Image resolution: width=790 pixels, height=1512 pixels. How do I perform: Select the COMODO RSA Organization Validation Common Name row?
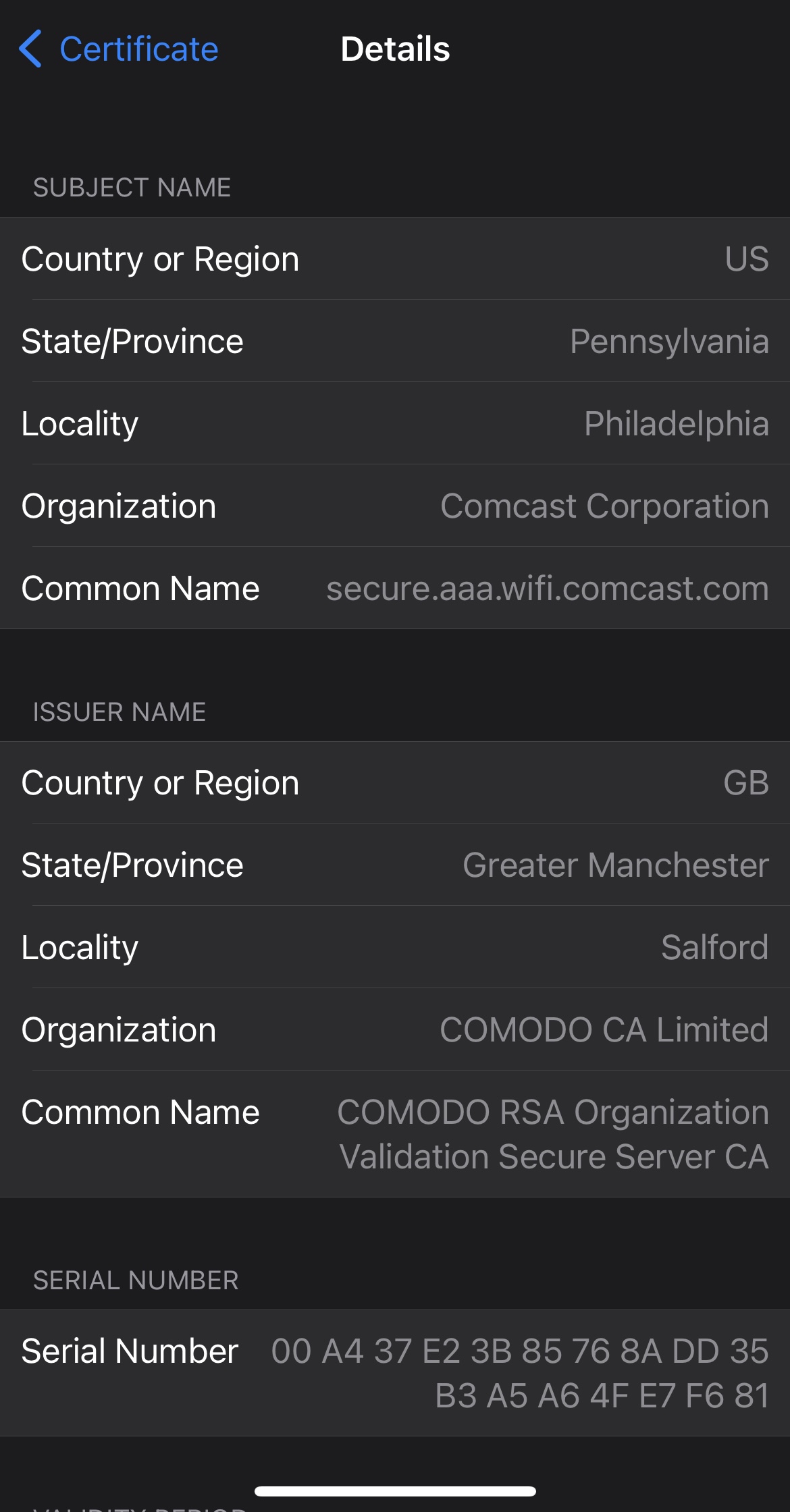pos(395,1134)
